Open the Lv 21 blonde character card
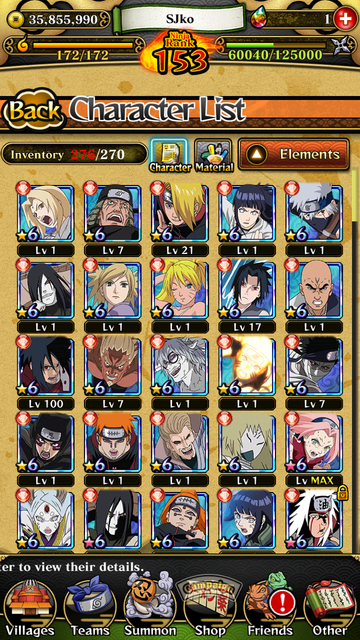360x640 pixels. (x=180, y=219)
